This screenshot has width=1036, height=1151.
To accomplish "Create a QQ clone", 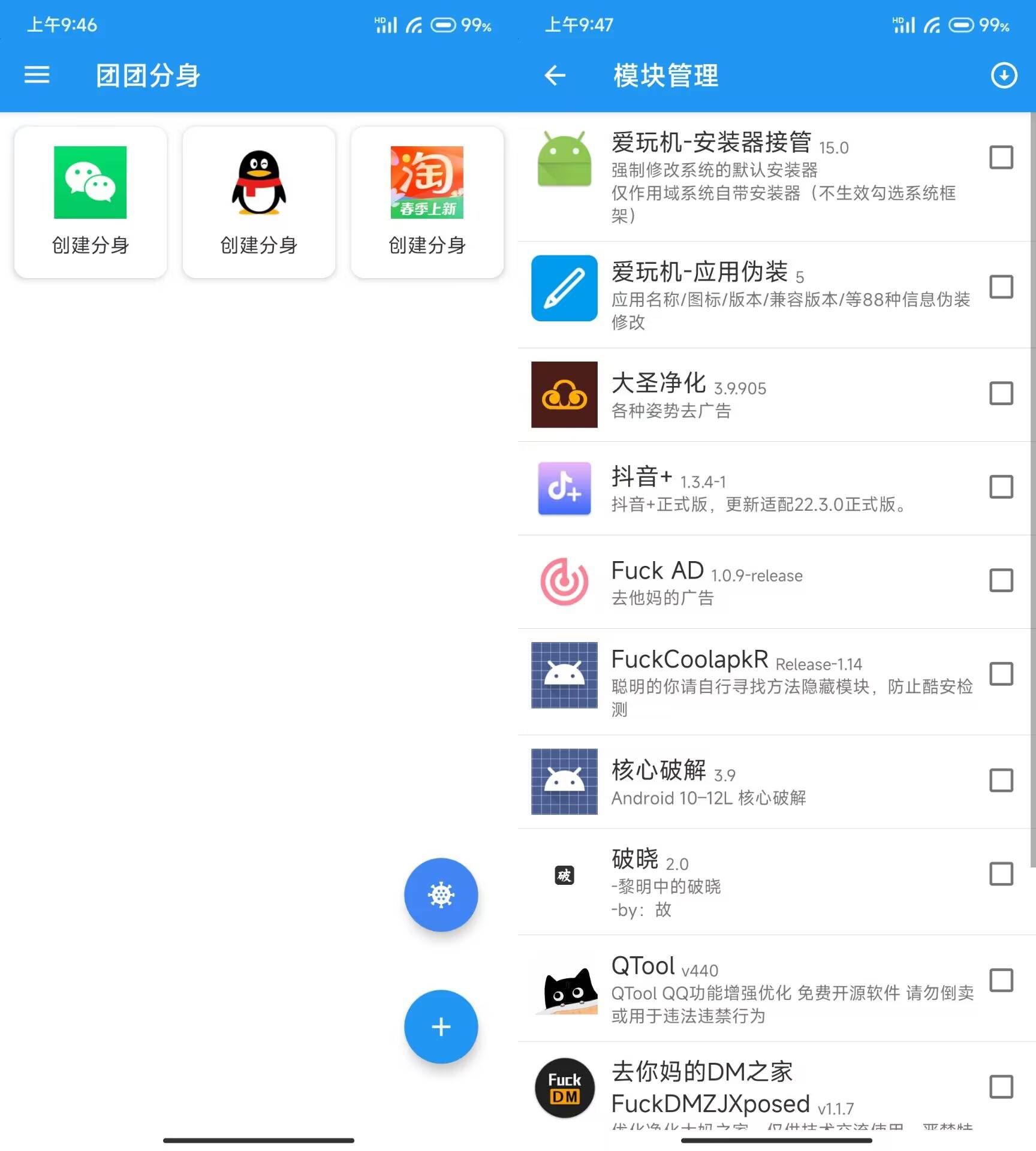I will [x=258, y=202].
